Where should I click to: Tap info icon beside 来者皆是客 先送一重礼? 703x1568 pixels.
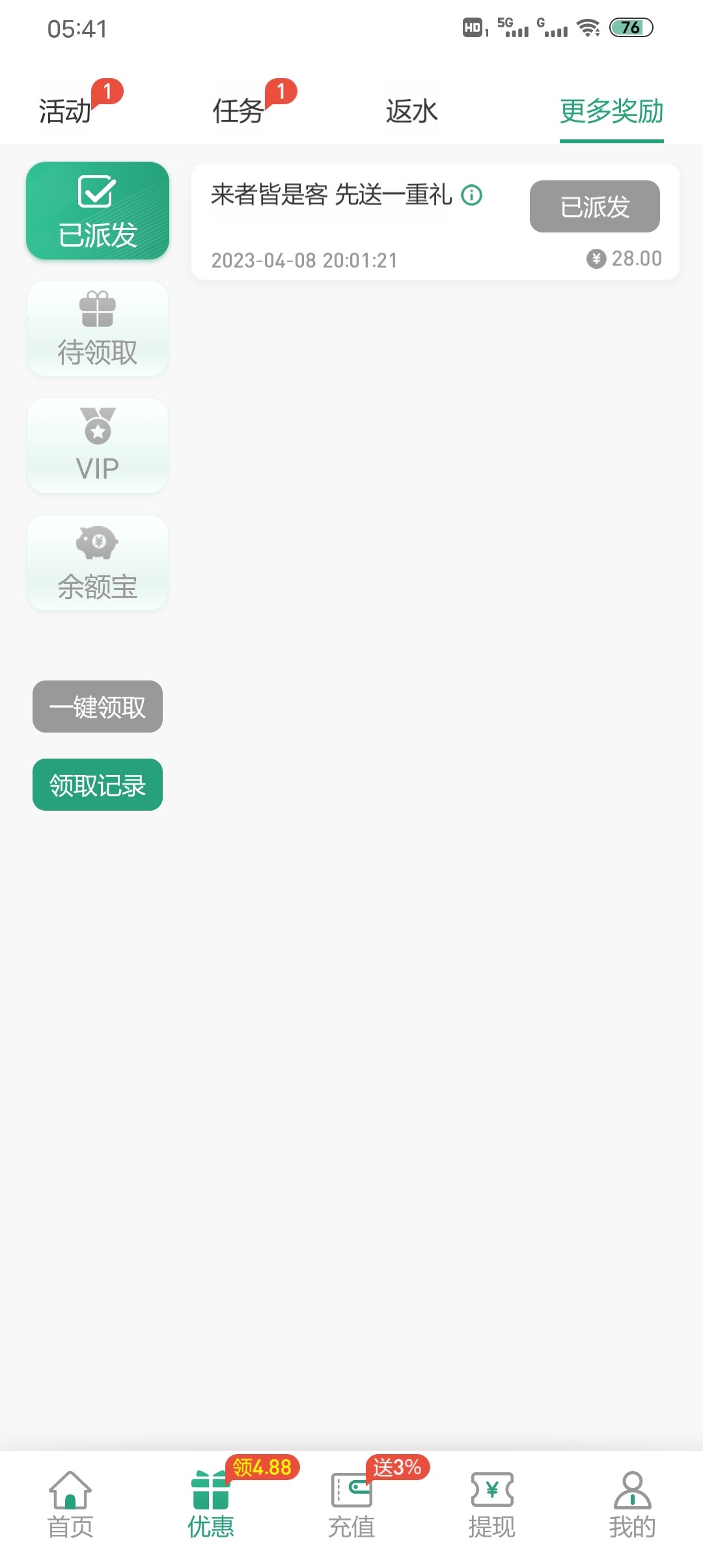pyautogui.click(x=472, y=195)
